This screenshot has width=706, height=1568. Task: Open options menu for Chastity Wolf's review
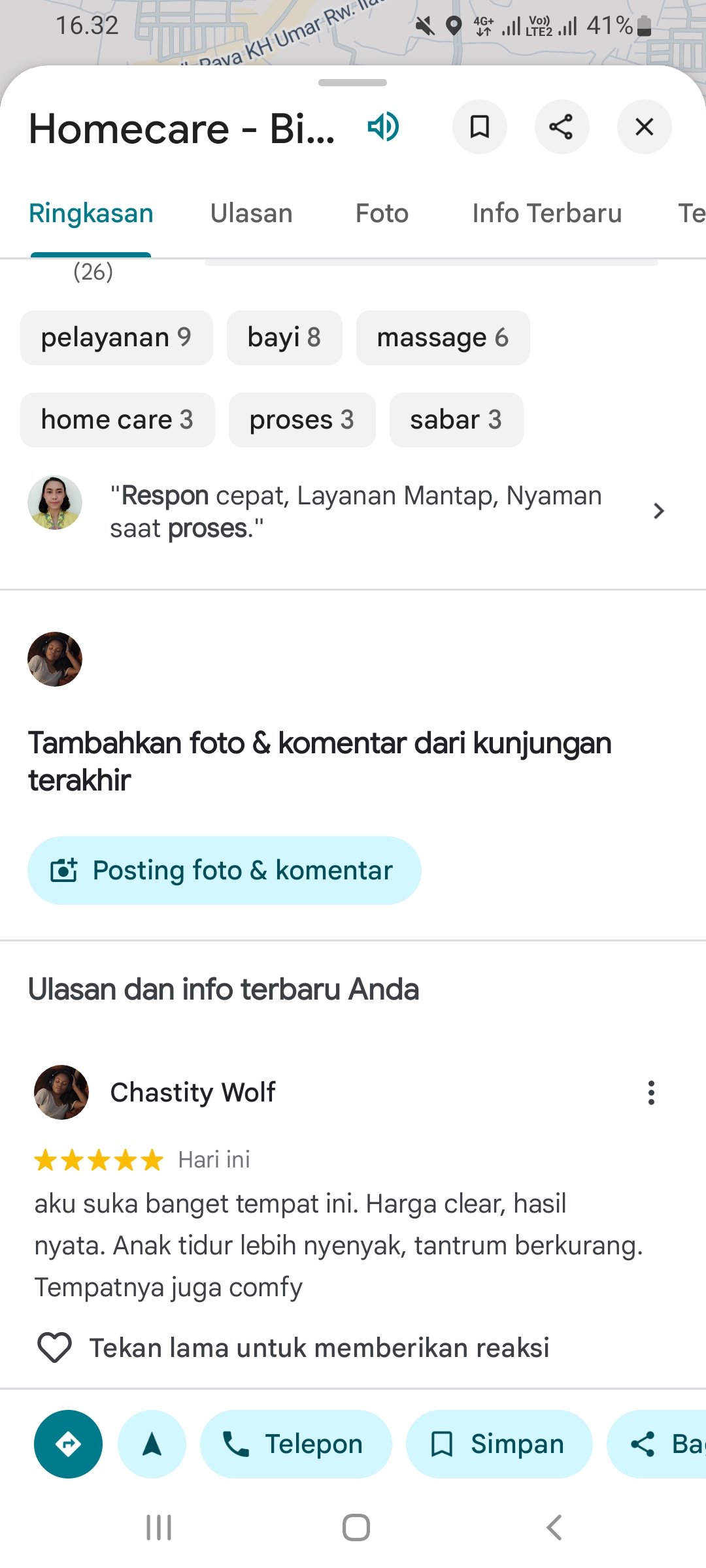(x=651, y=1092)
